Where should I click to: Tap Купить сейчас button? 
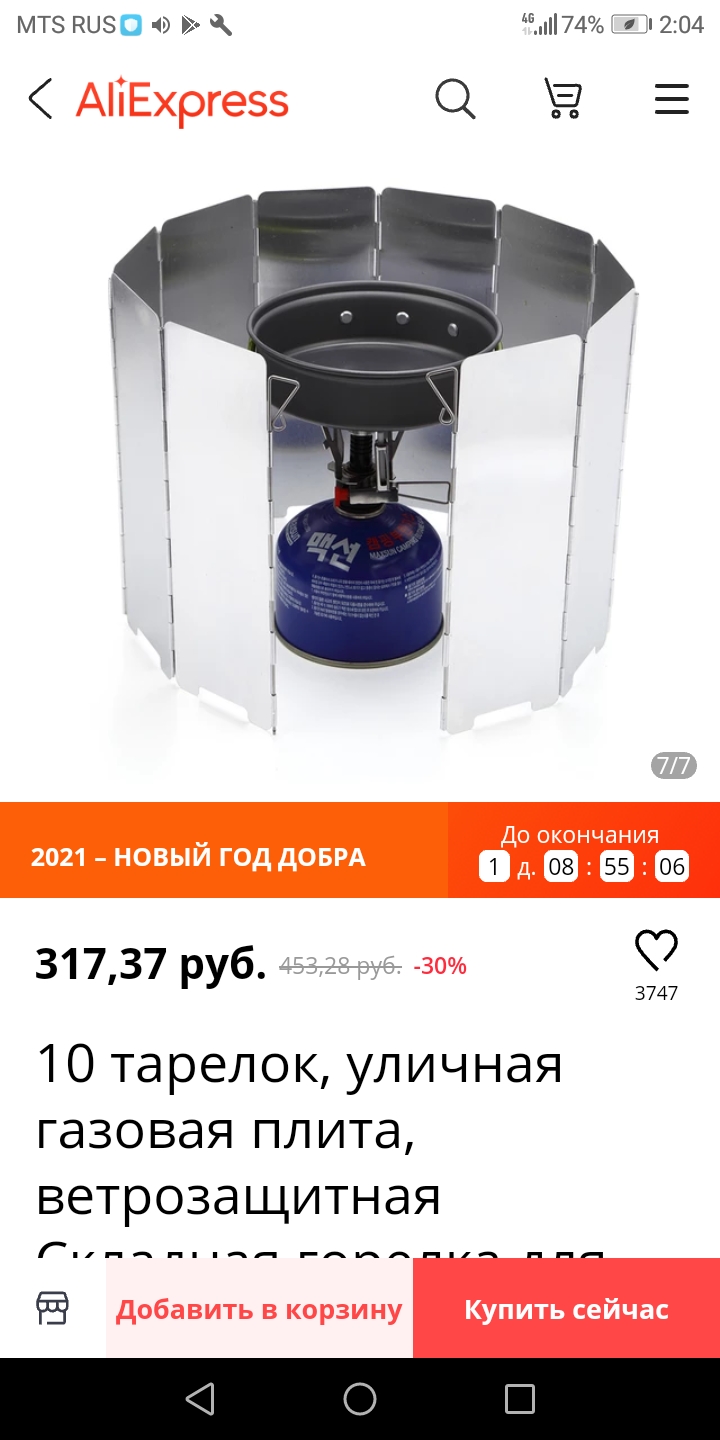pos(566,1309)
